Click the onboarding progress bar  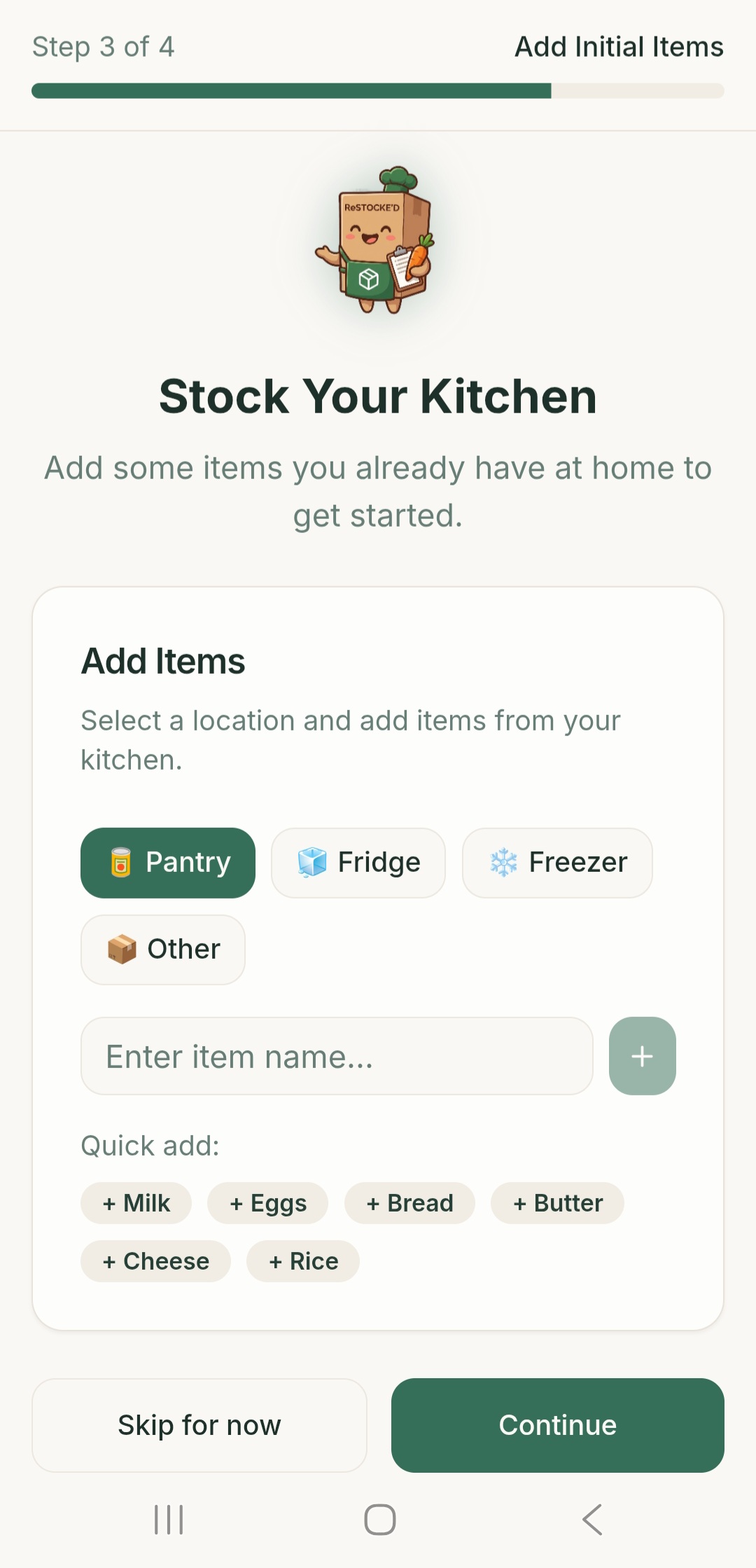pyautogui.click(x=378, y=89)
